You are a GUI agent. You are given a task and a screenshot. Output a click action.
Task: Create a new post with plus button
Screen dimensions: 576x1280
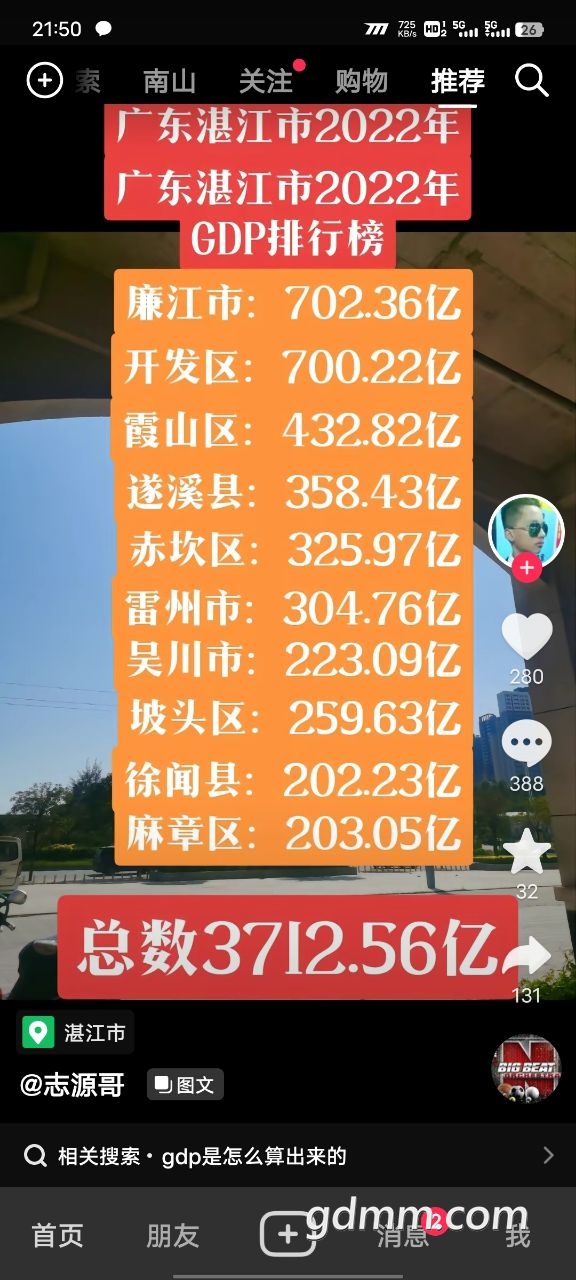pyautogui.click(x=288, y=1234)
